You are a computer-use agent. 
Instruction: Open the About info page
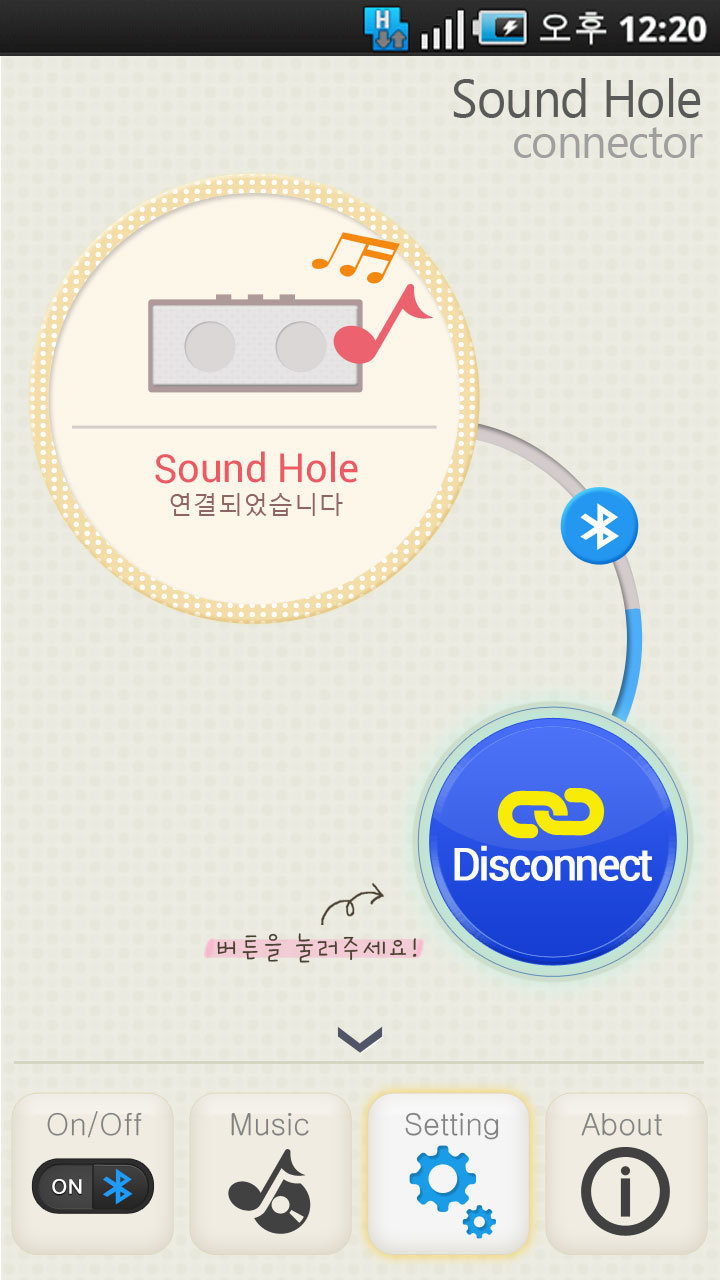(x=626, y=1174)
